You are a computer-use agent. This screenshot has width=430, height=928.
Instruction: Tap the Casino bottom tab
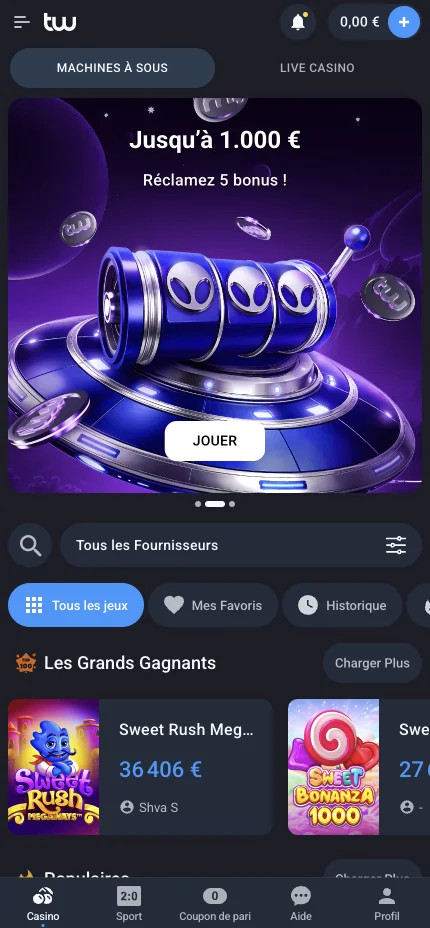tap(43, 904)
